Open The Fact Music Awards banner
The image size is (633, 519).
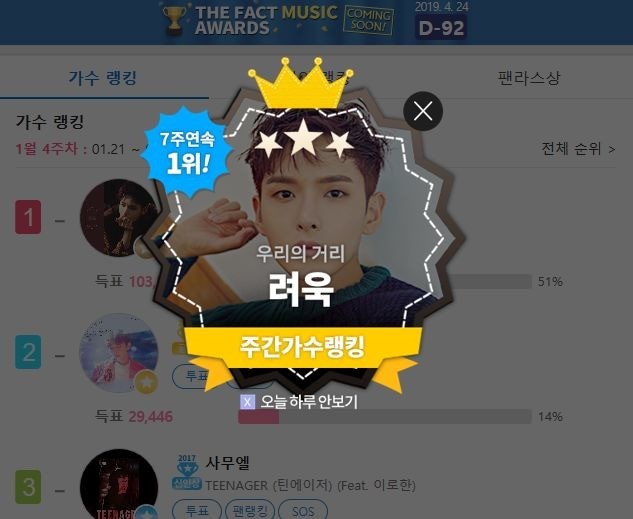tap(316, 20)
